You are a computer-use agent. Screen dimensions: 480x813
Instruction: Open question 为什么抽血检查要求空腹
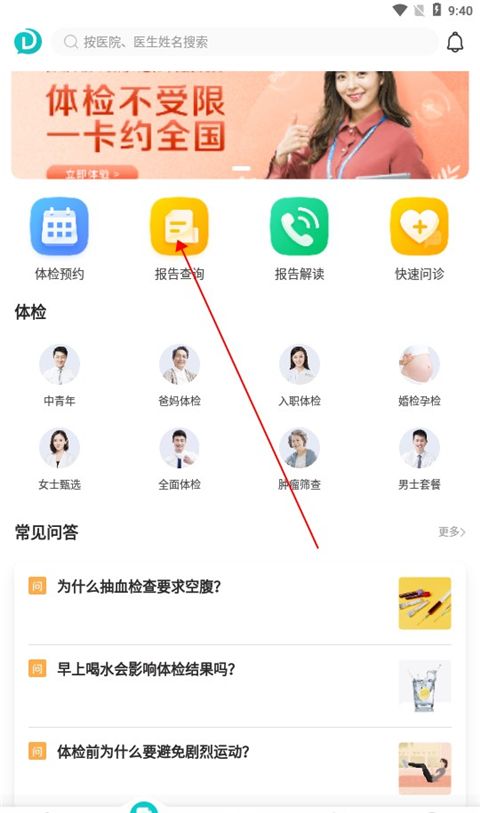tap(239, 603)
